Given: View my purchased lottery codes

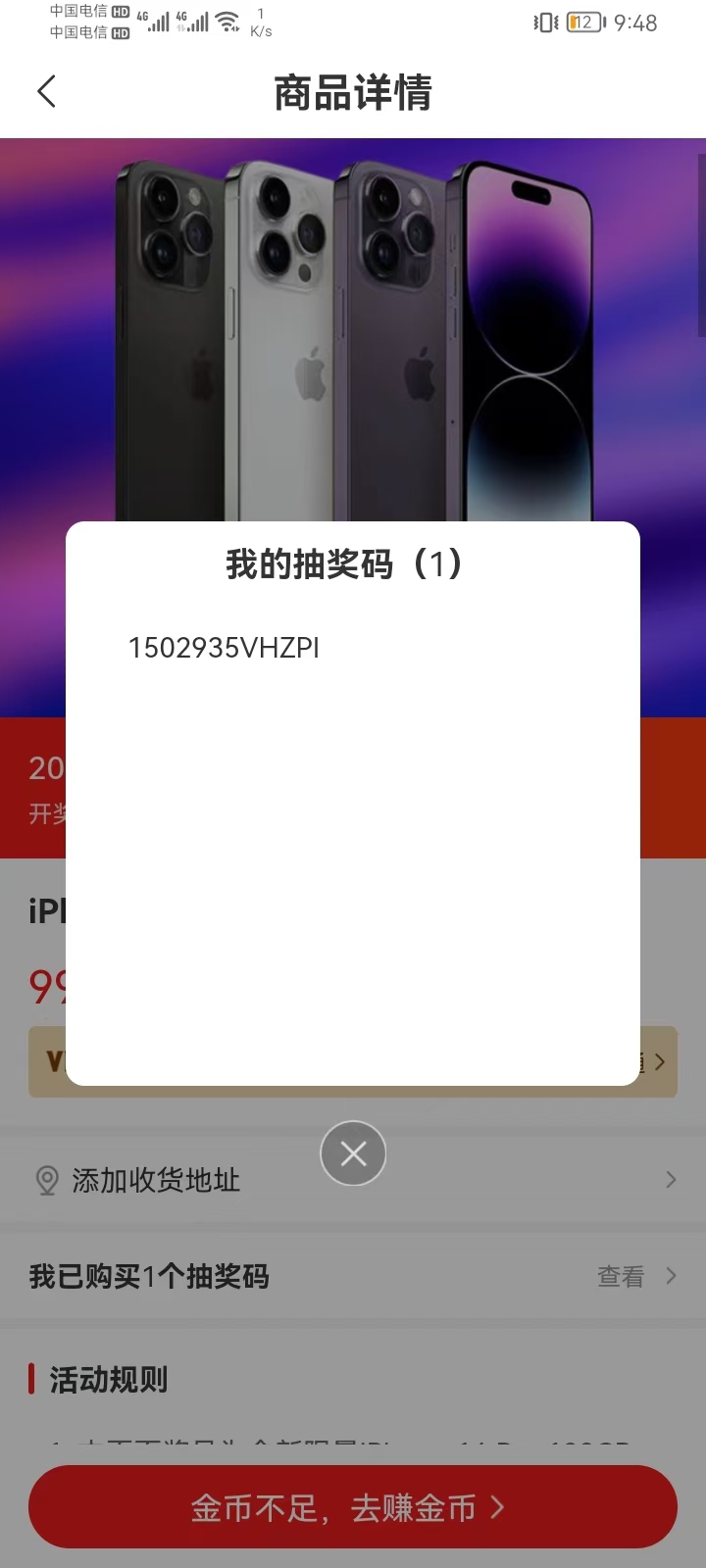Looking at the screenshot, I should pos(635,1276).
